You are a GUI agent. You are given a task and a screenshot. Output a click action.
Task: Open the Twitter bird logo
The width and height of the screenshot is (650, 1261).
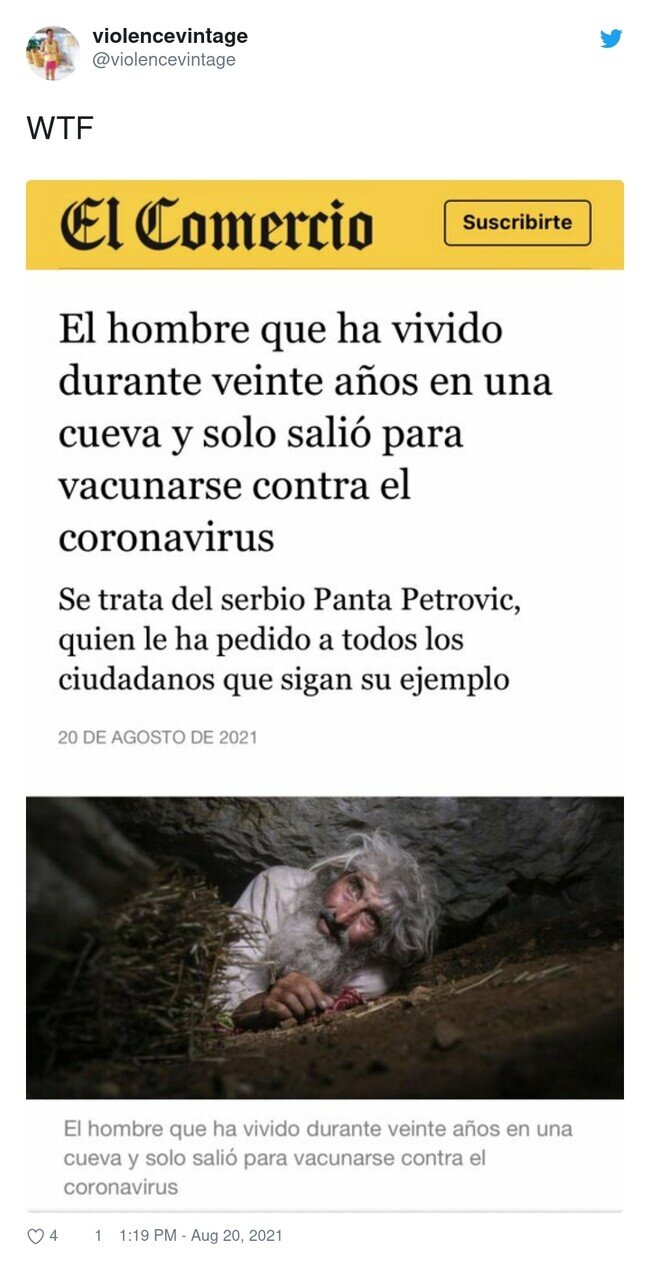tap(611, 39)
